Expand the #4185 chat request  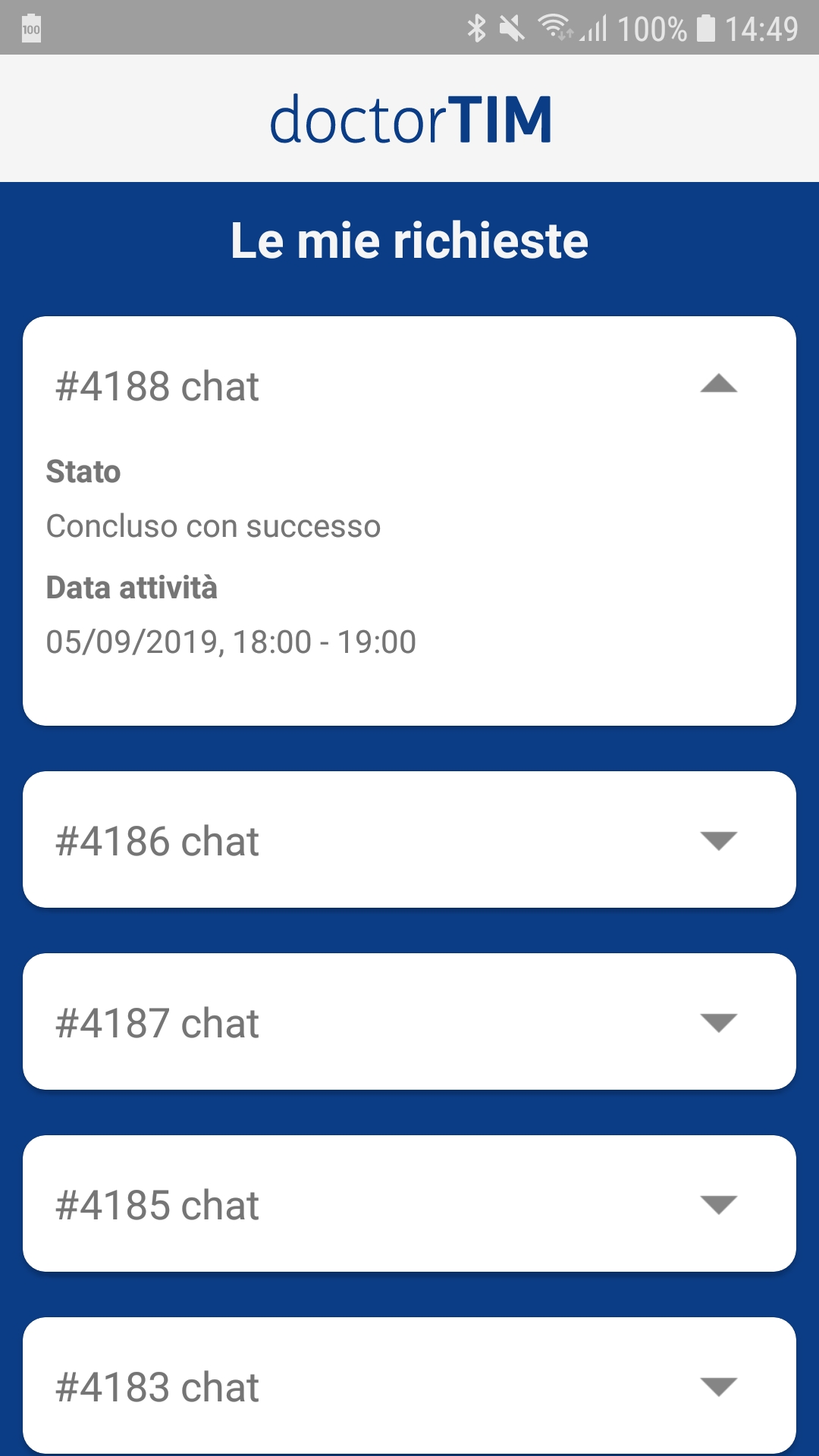point(718,1204)
